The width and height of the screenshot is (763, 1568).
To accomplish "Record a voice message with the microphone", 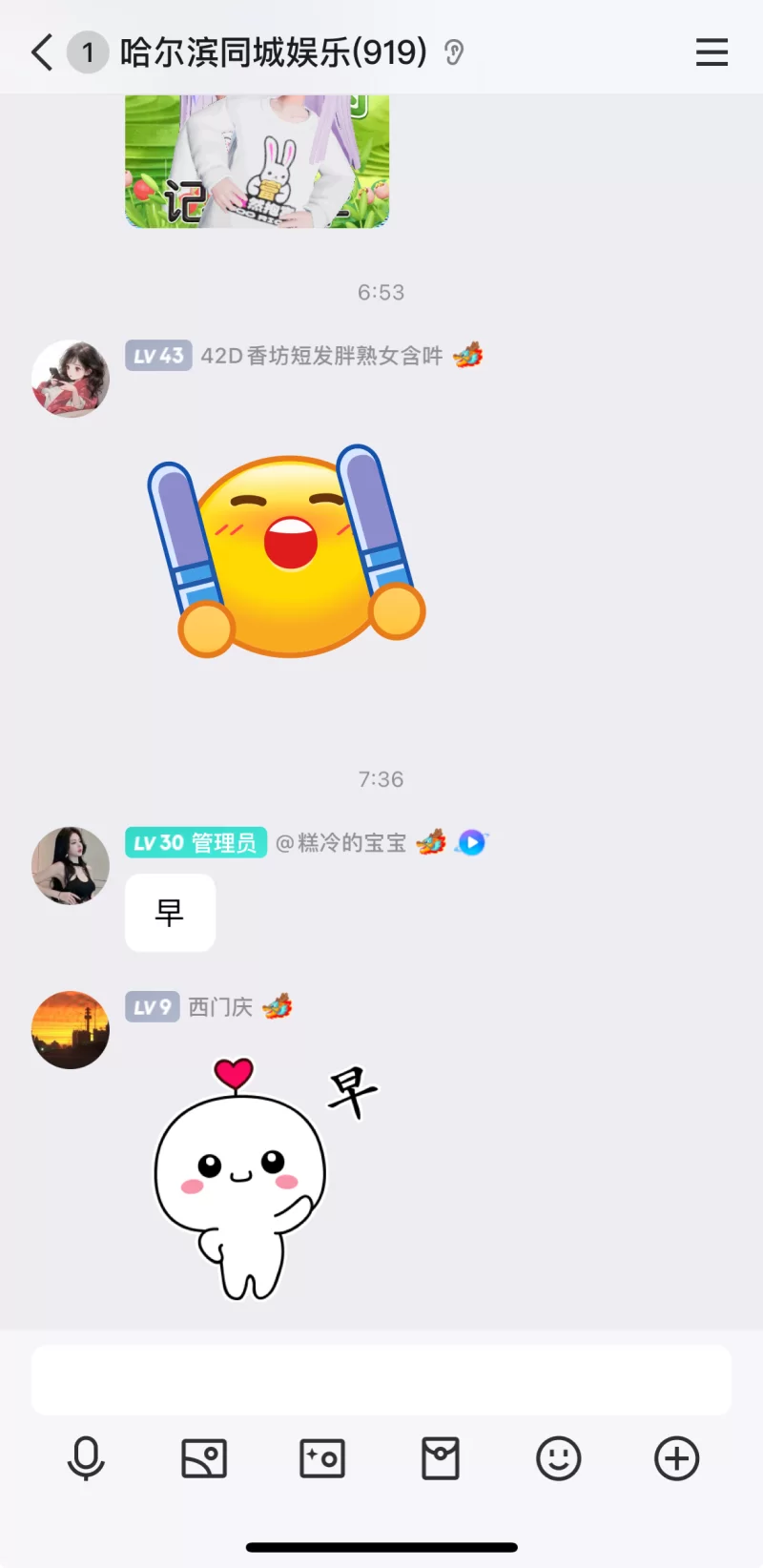I will (86, 1458).
